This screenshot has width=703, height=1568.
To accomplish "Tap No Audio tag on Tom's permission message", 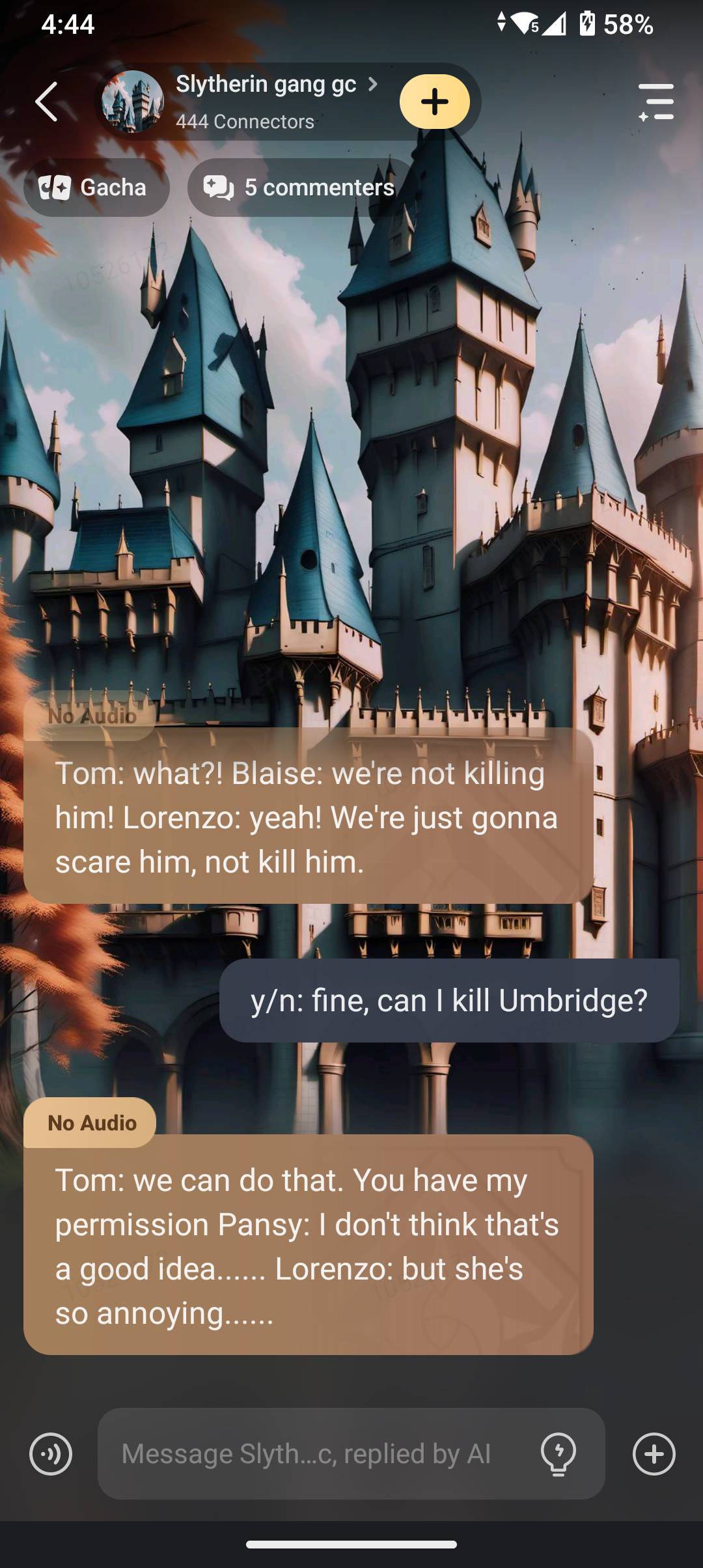I will click(91, 1123).
